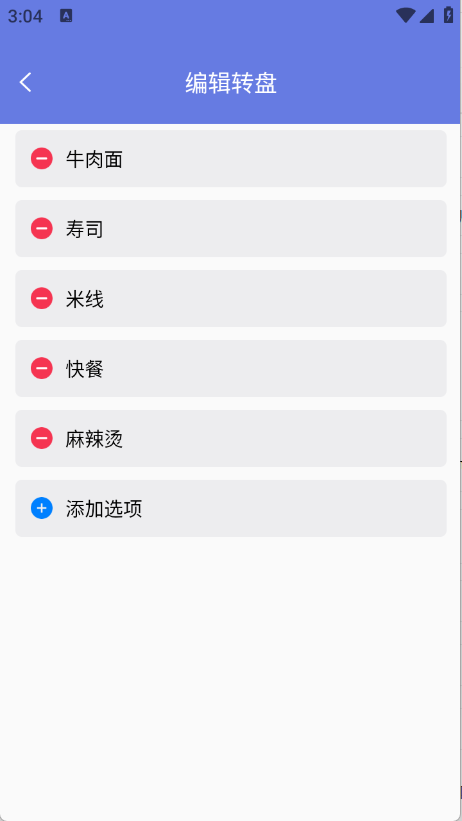Delete 寿司 using its minus icon
This screenshot has width=462, height=821.
pos(41,228)
